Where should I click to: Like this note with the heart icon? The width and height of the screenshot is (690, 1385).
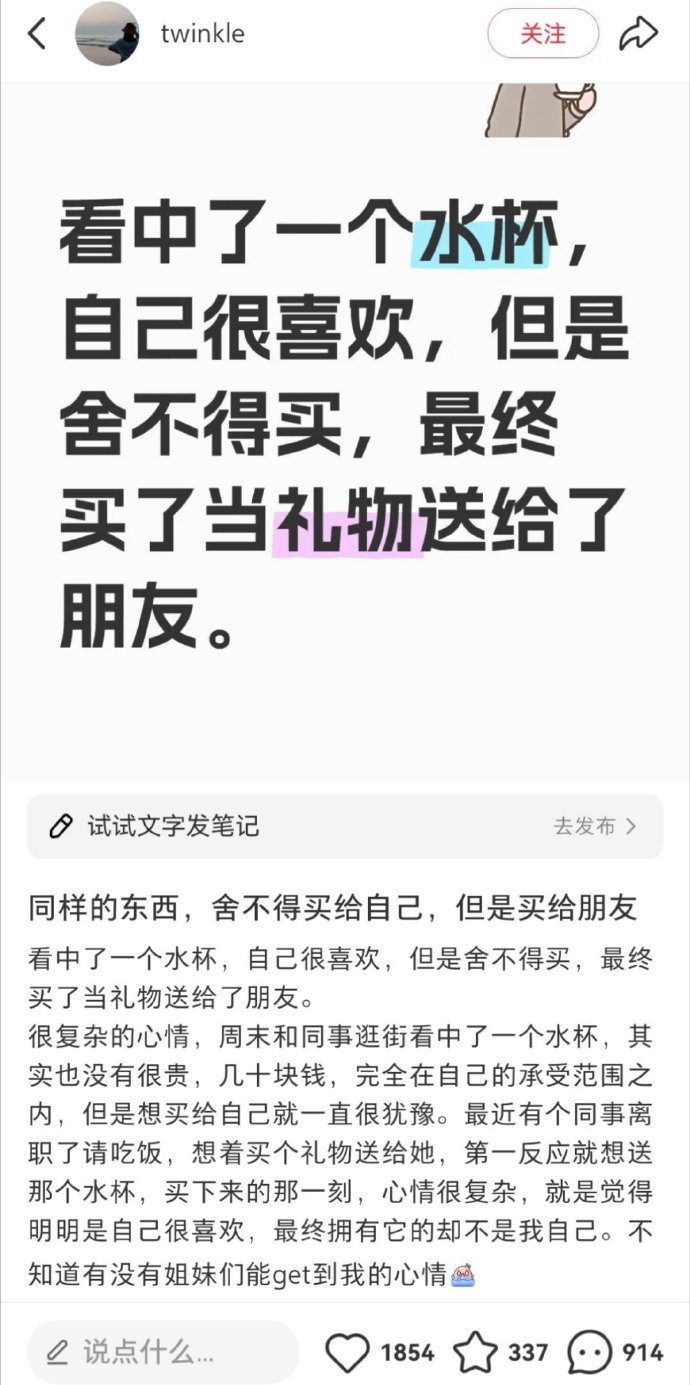pyautogui.click(x=348, y=1353)
